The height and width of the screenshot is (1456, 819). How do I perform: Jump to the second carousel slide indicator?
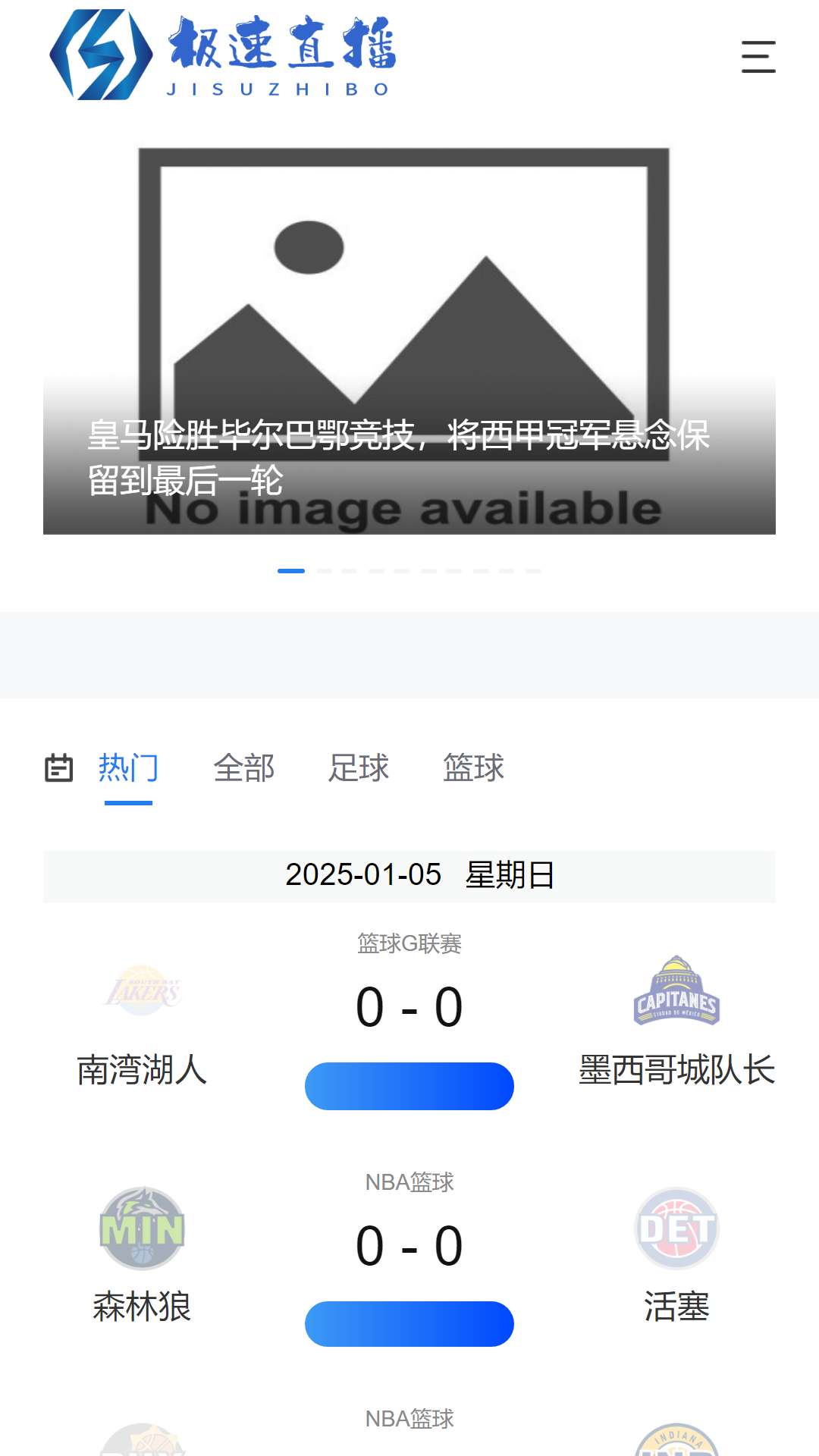[325, 570]
